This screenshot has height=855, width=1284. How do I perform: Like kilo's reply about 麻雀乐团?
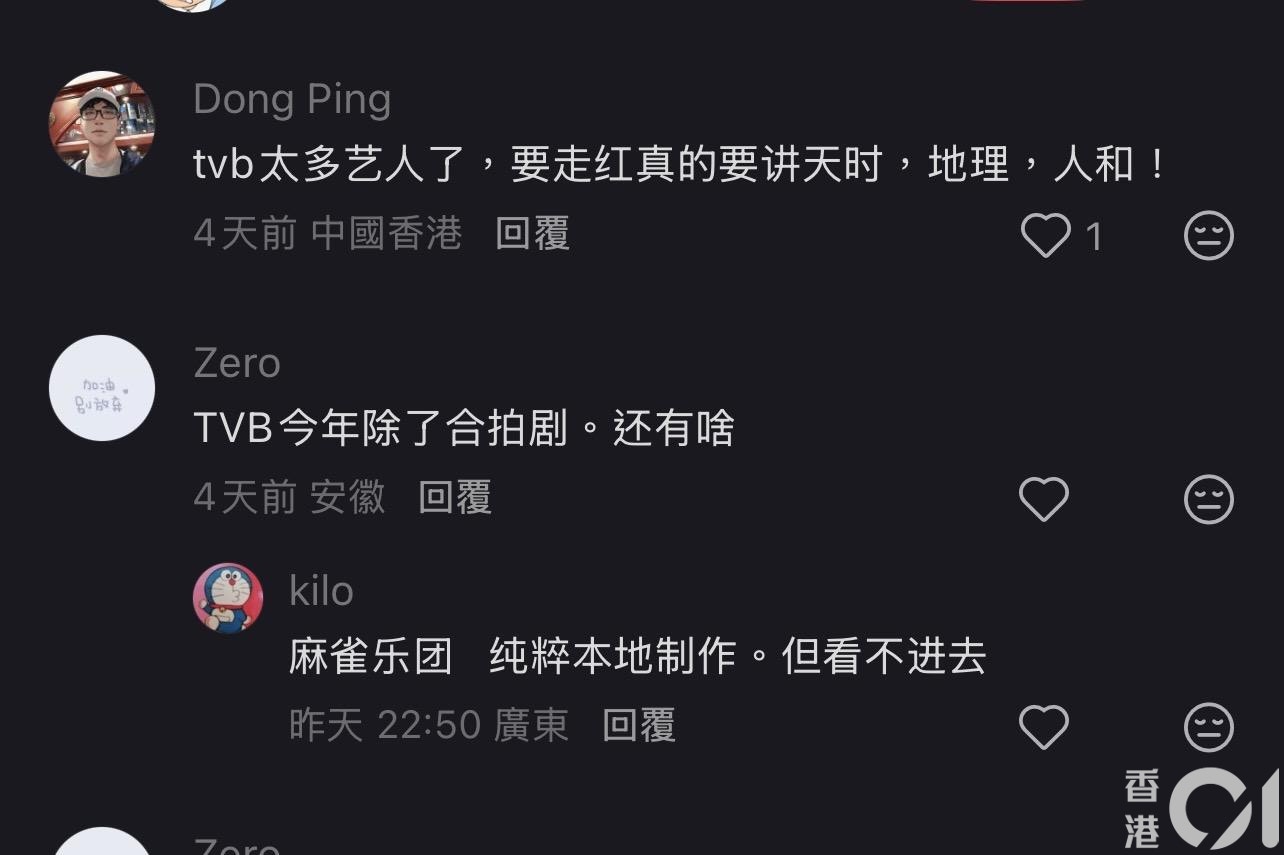(x=1043, y=726)
